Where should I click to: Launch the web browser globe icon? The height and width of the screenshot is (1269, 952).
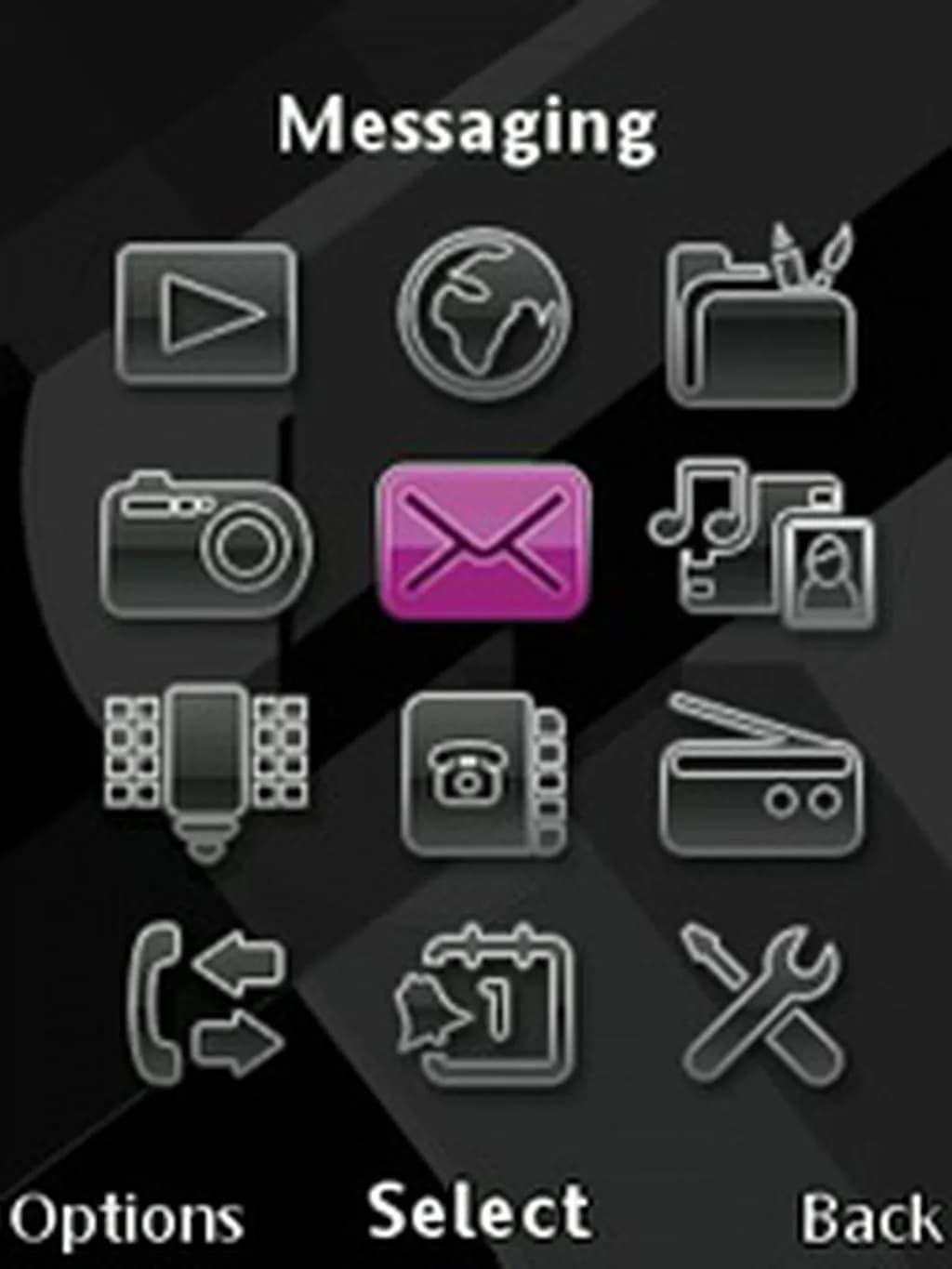coord(483,313)
